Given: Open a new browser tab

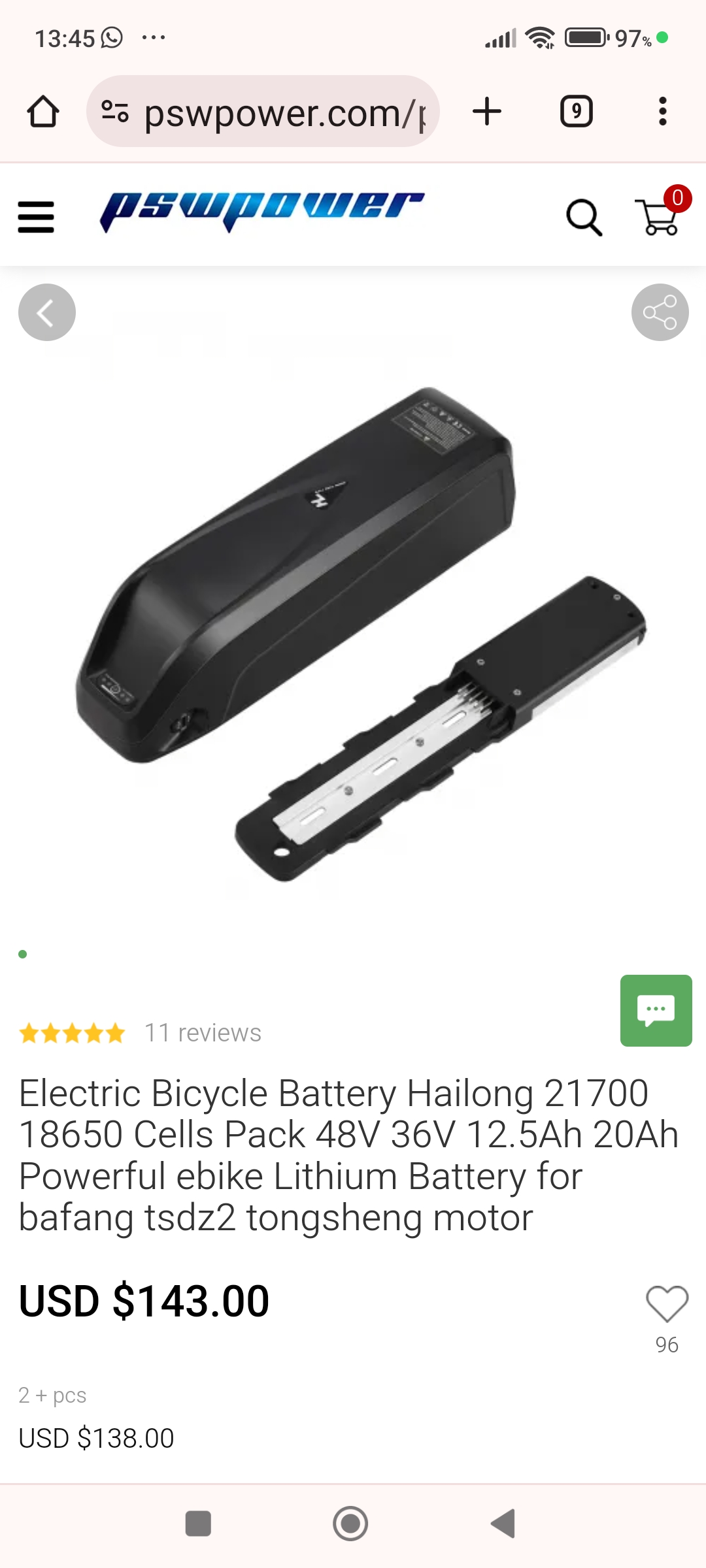Looking at the screenshot, I should [x=487, y=112].
